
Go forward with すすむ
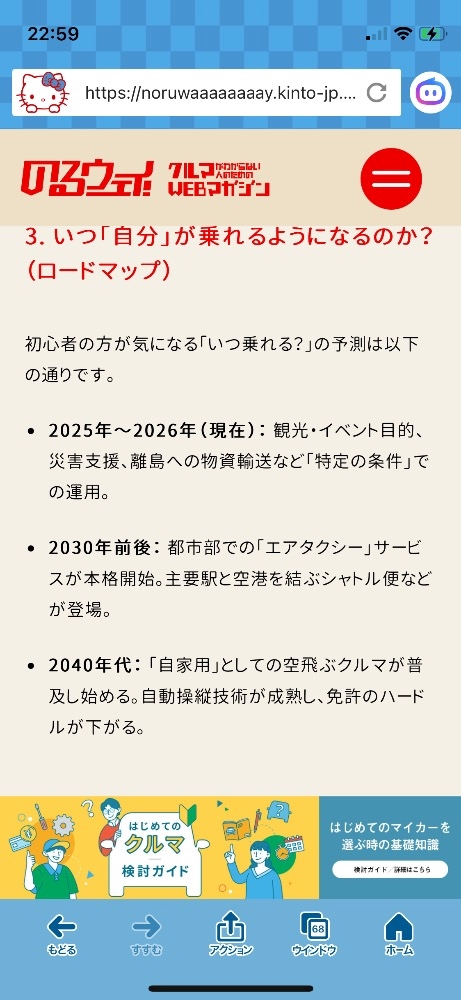pyautogui.click(x=147, y=934)
